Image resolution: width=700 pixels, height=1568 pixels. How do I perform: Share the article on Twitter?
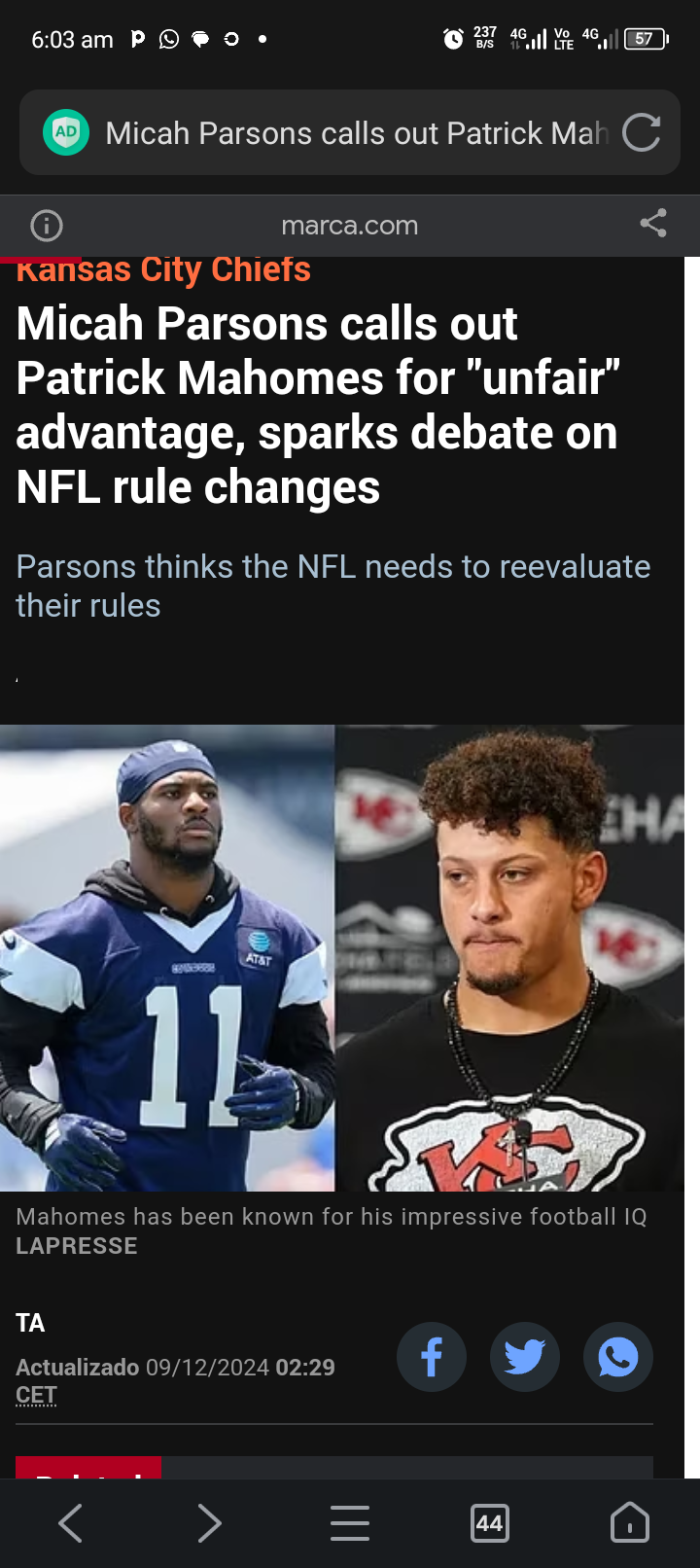(525, 1357)
